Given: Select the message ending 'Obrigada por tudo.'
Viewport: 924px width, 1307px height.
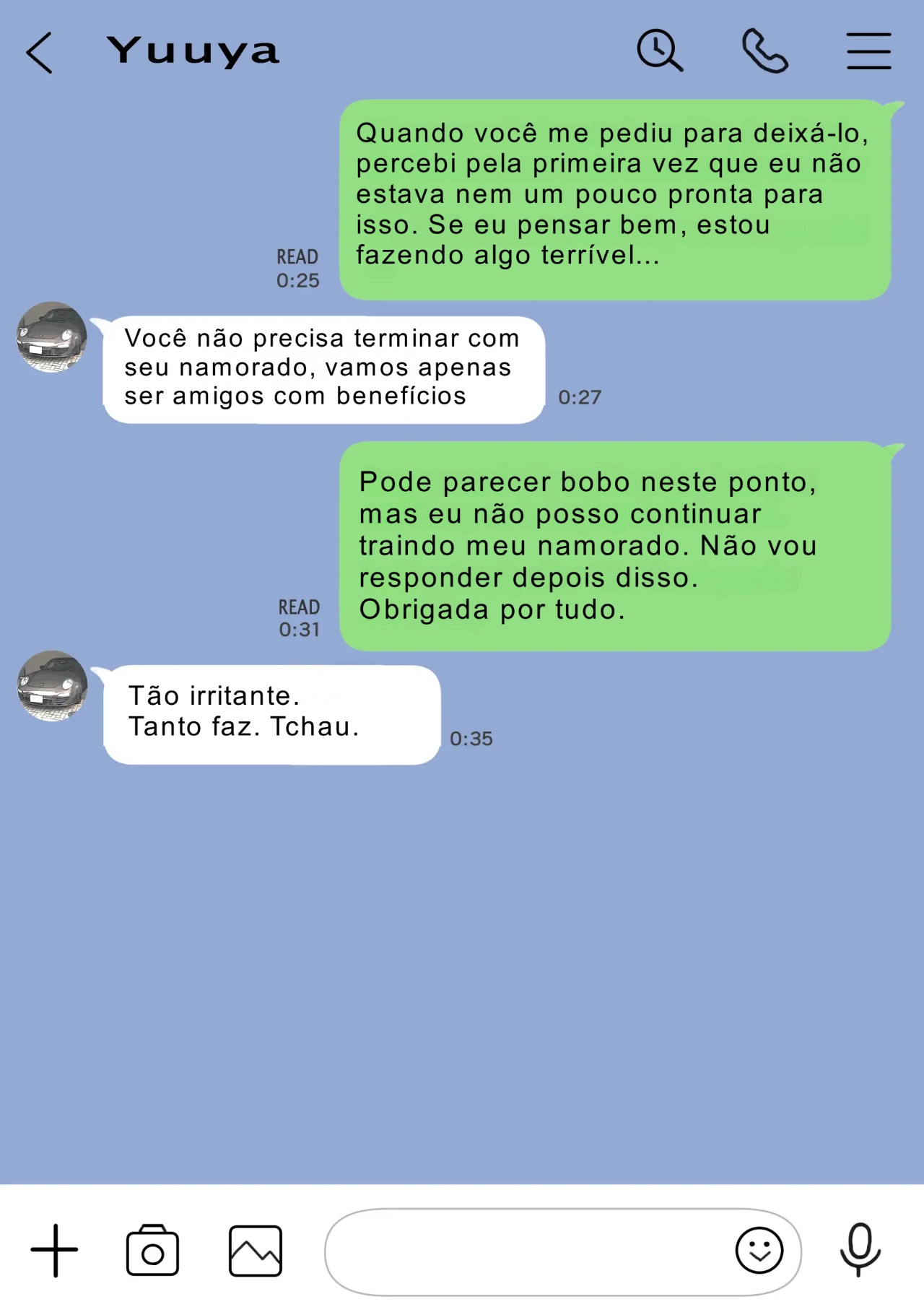Looking at the screenshot, I should coord(617,545).
